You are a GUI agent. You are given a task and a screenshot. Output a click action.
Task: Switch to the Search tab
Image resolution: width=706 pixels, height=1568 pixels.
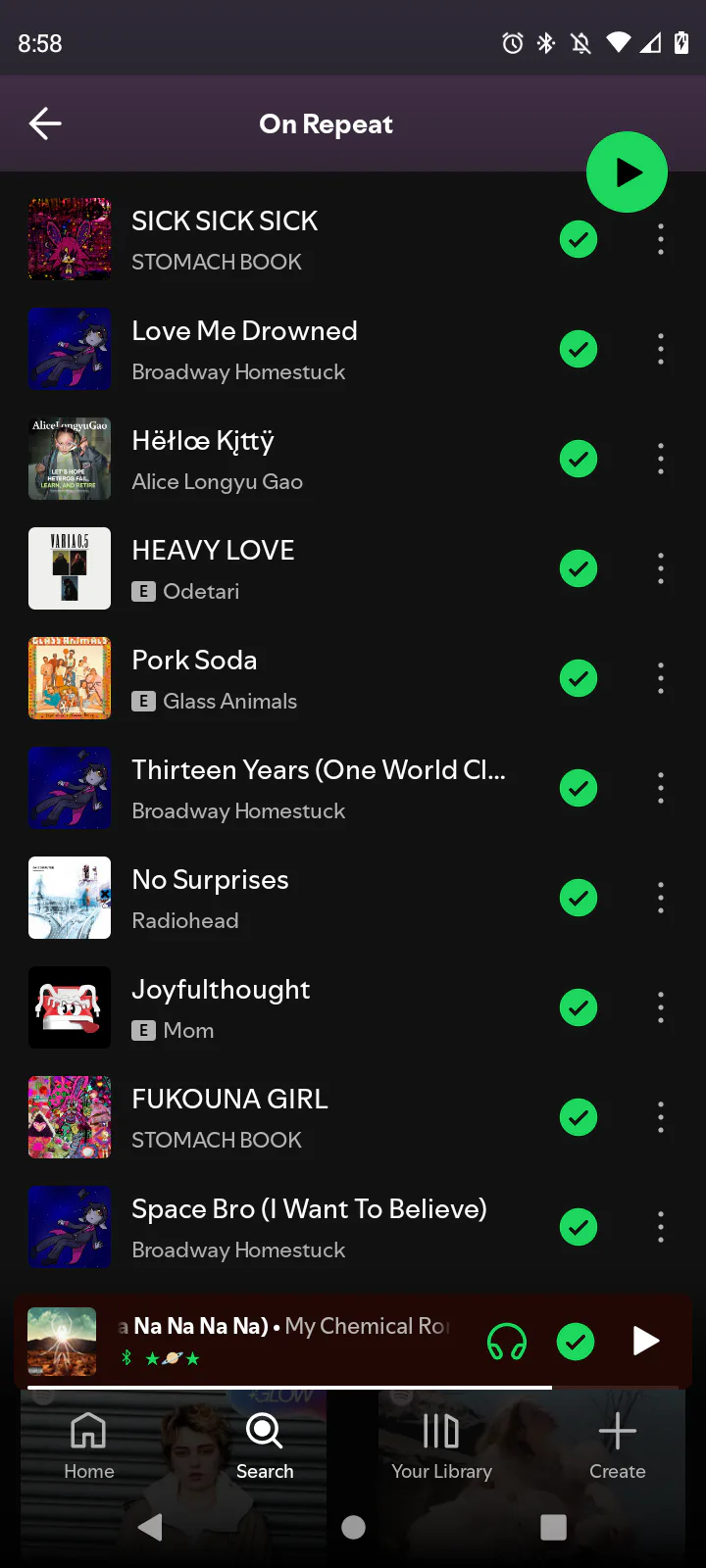click(265, 1445)
